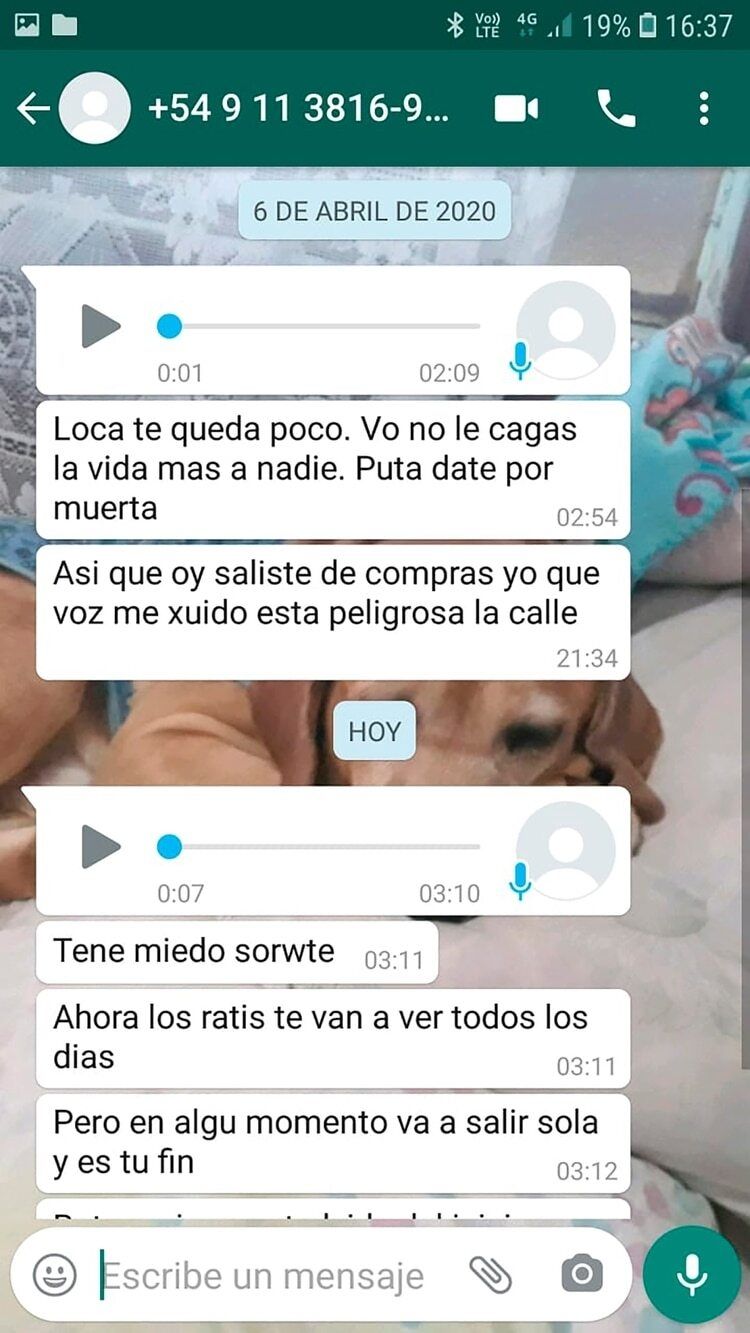Image resolution: width=750 pixels, height=1333 pixels.
Task: Tap the microphone record button
Action: click(x=692, y=1274)
